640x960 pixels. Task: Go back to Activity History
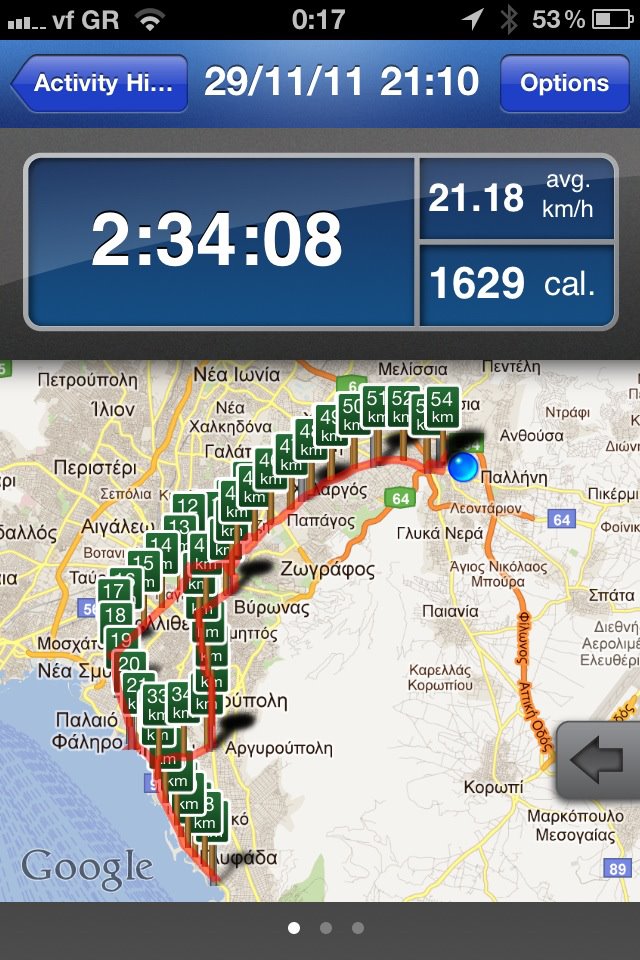click(x=100, y=83)
